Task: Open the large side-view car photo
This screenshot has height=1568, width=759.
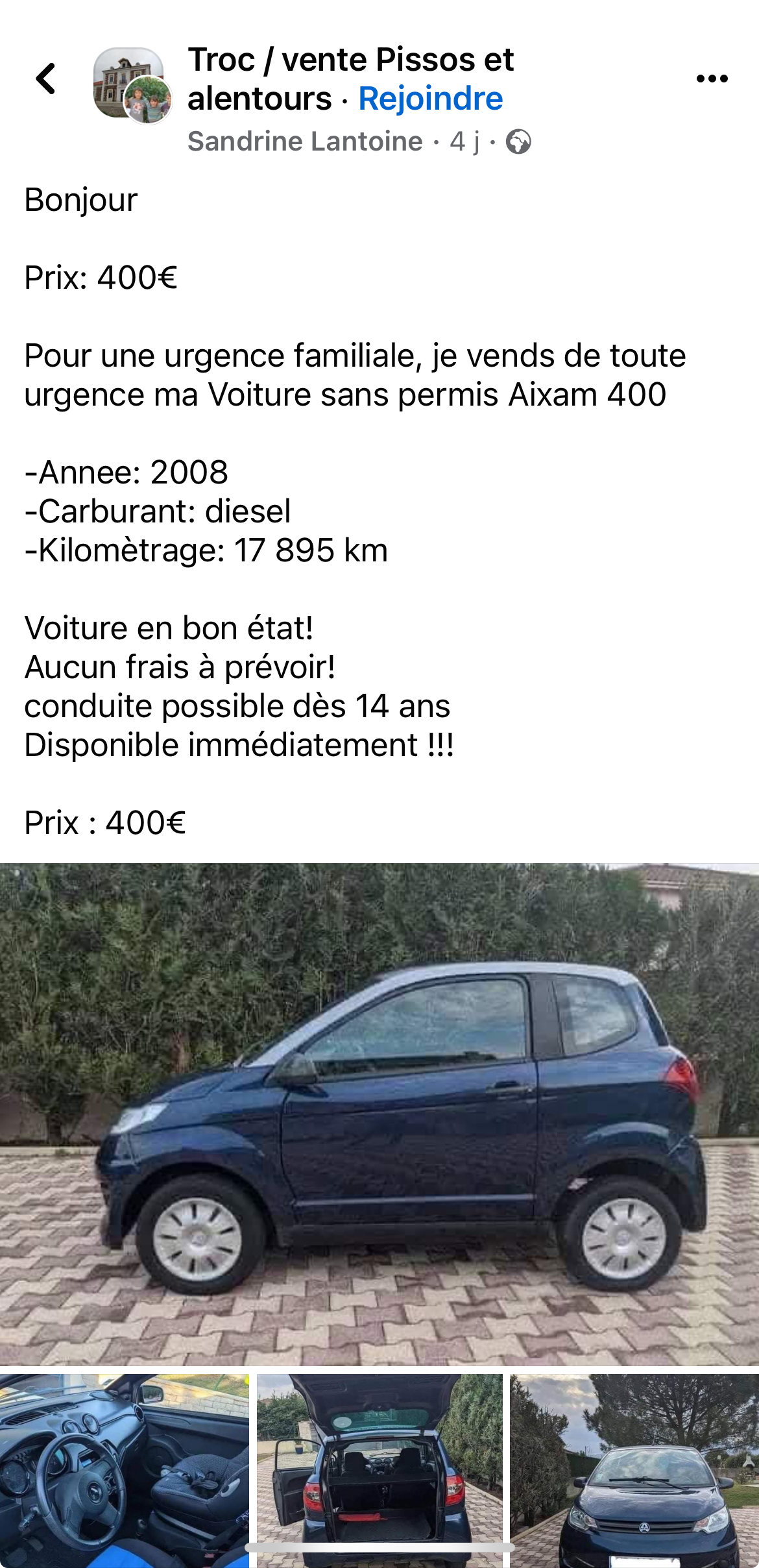Action: 379,1114
